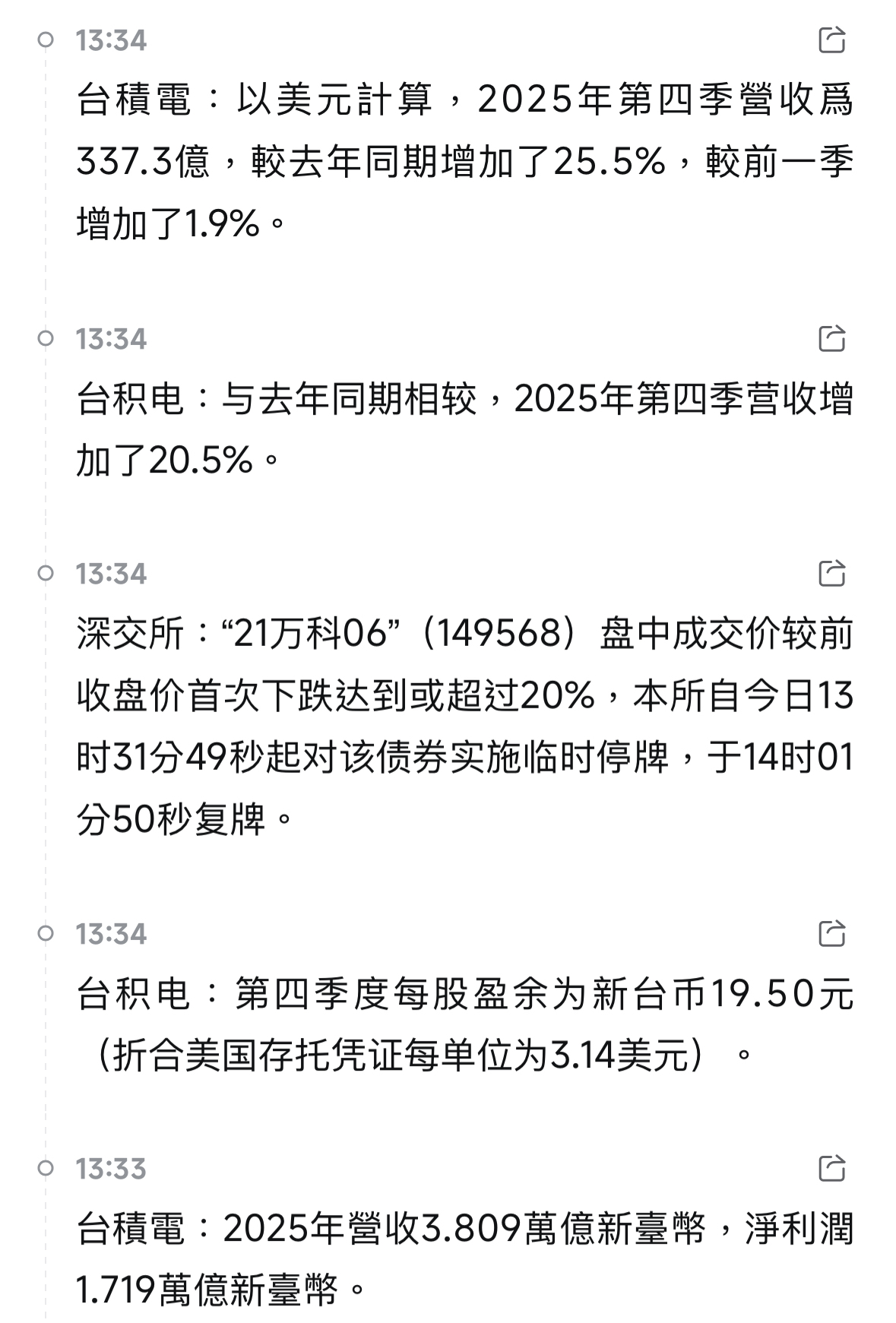The width and height of the screenshot is (896, 1323).
Task: Share the 台积电 revenue up 20.5% flash
Action: point(832,339)
